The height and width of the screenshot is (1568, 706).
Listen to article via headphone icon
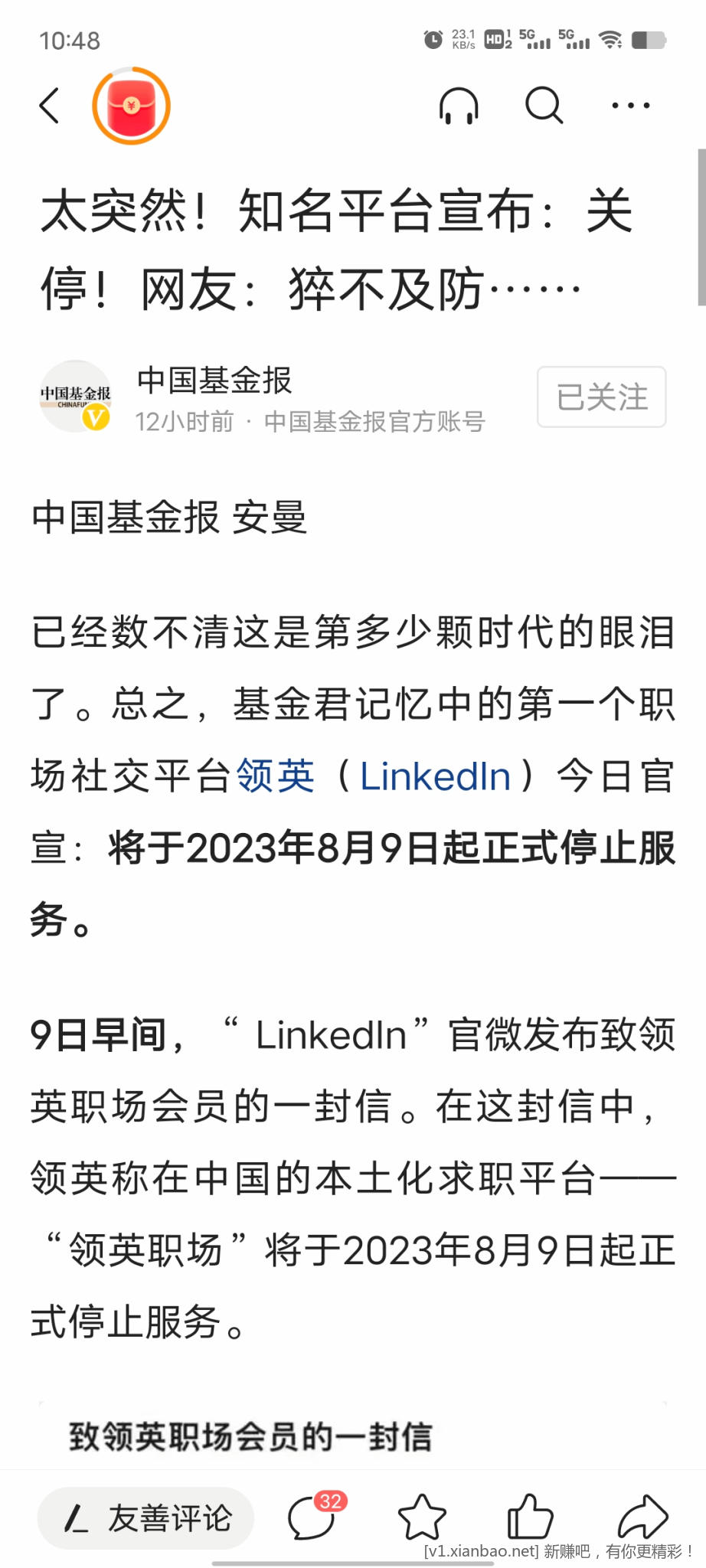[459, 106]
